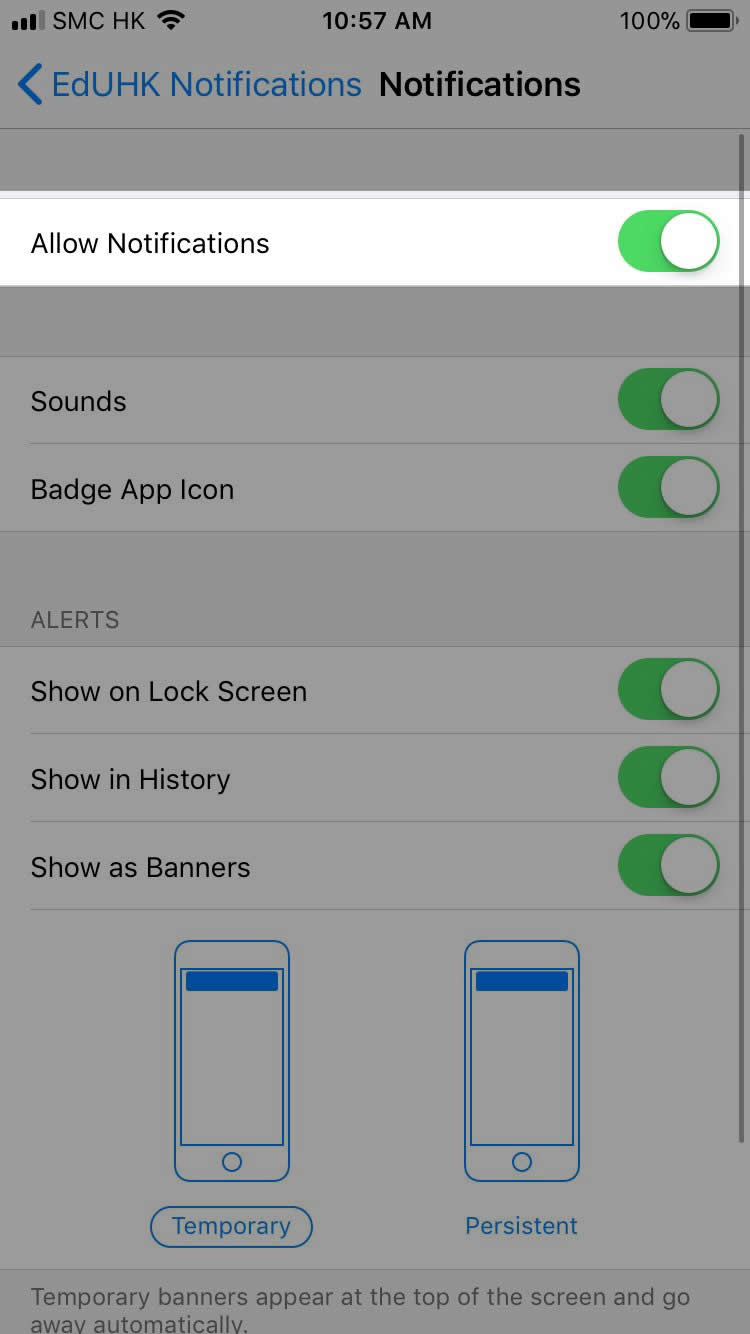The width and height of the screenshot is (750, 1334).
Task: Turn off the Allow Notifications switch
Action: click(669, 242)
